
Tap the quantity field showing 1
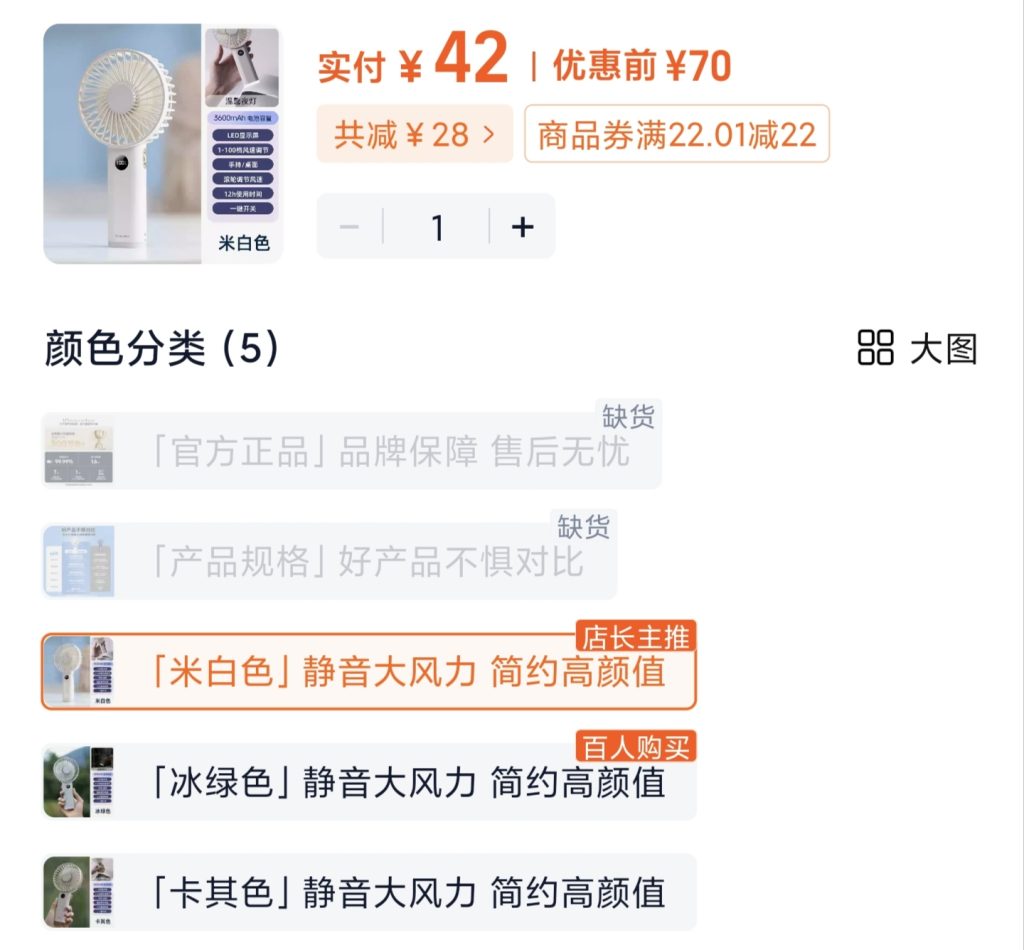pos(436,227)
